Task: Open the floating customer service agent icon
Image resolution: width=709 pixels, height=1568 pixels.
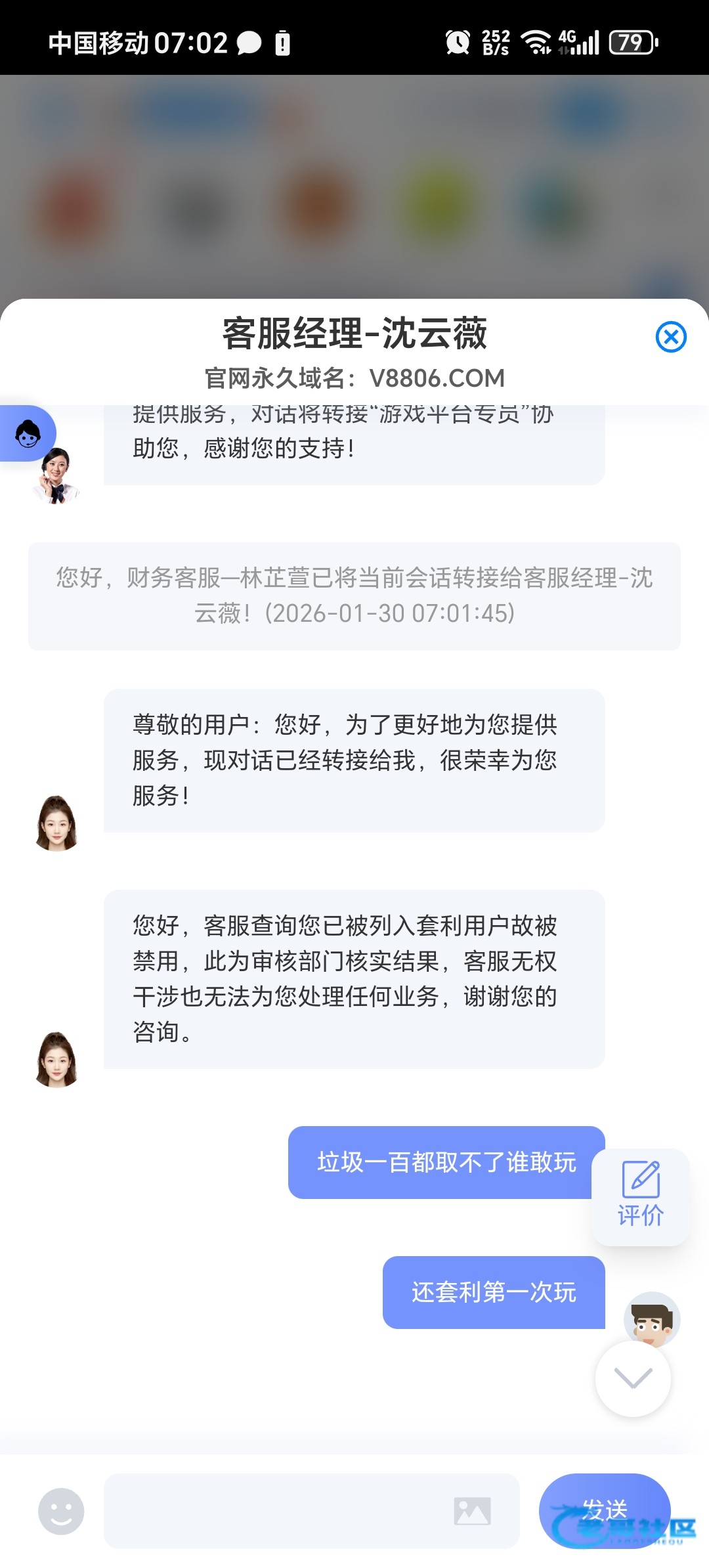Action: point(28,434)
